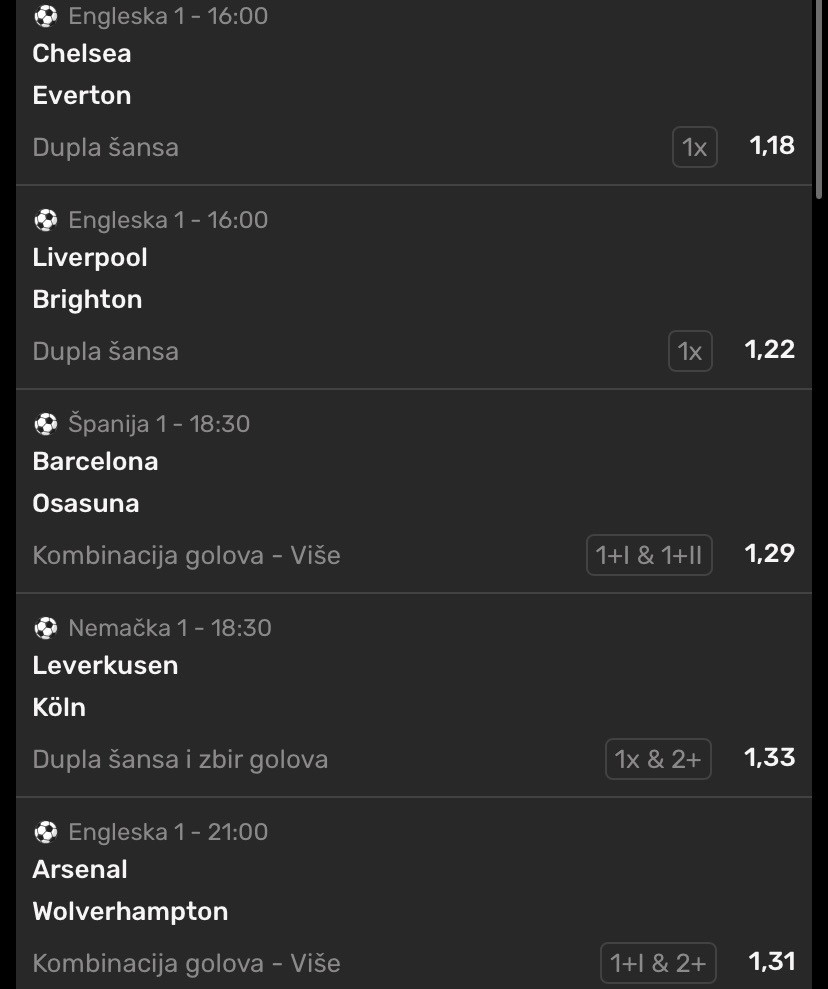This screenshot has width=828, height=989.
Task: Open the Liverpool vs Brighton match row
Action: pyautogui.click(x=300, y=279)
